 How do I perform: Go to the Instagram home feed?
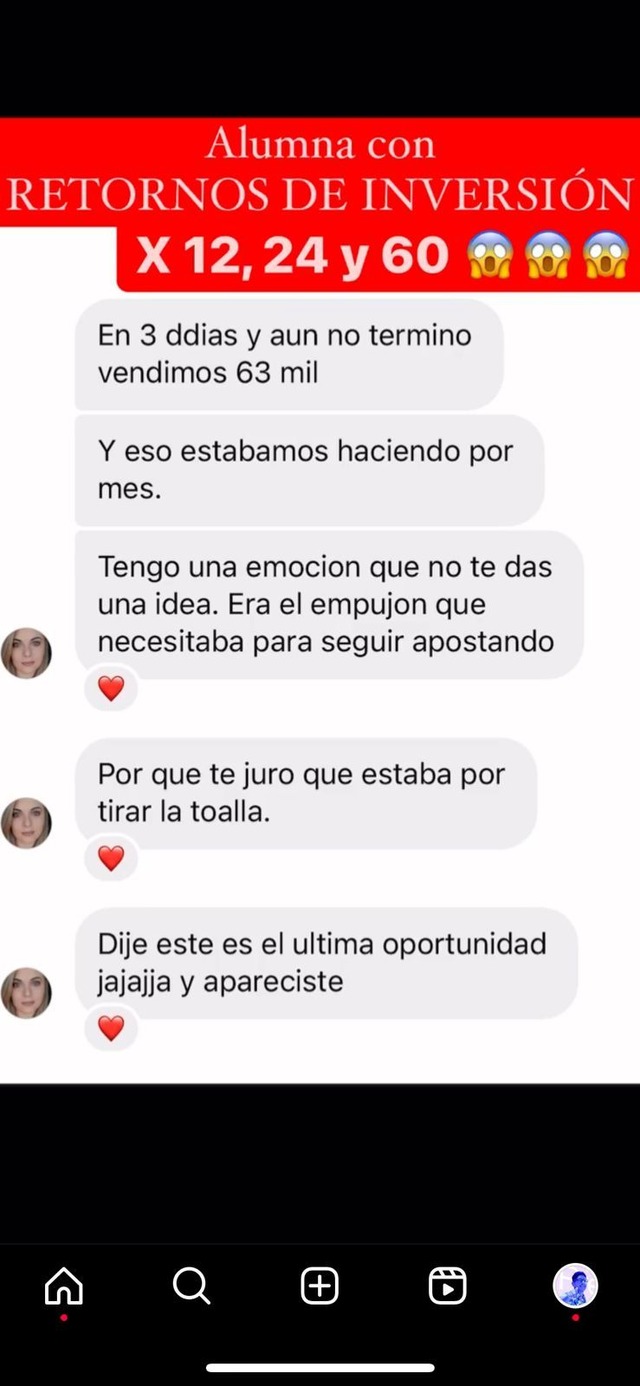(x=64, y=1286)
